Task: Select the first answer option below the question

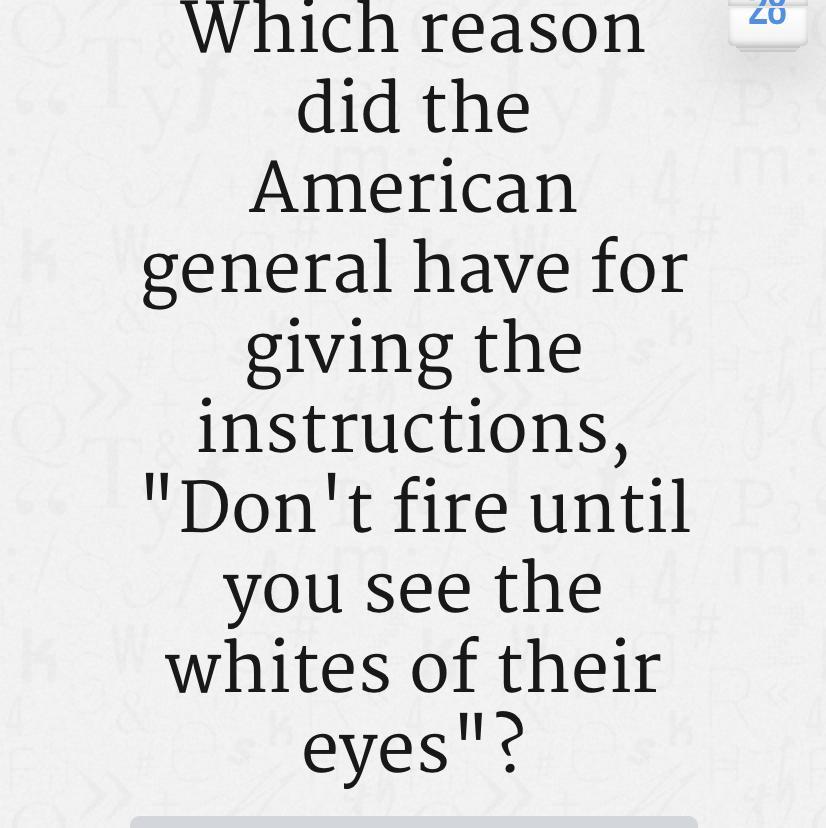Action: tap(413, 821)
